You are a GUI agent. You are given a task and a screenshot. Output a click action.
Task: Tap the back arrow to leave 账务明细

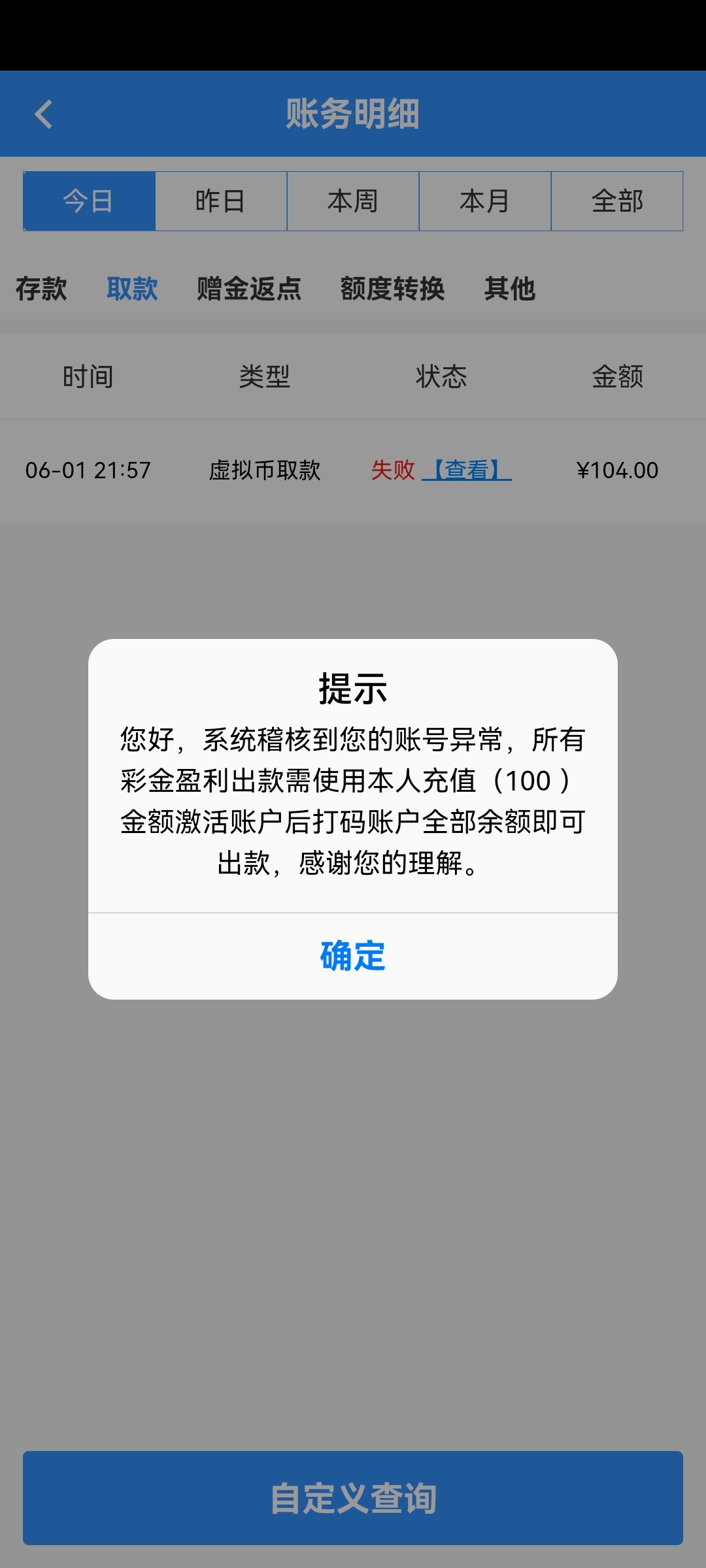coord(43,113)
